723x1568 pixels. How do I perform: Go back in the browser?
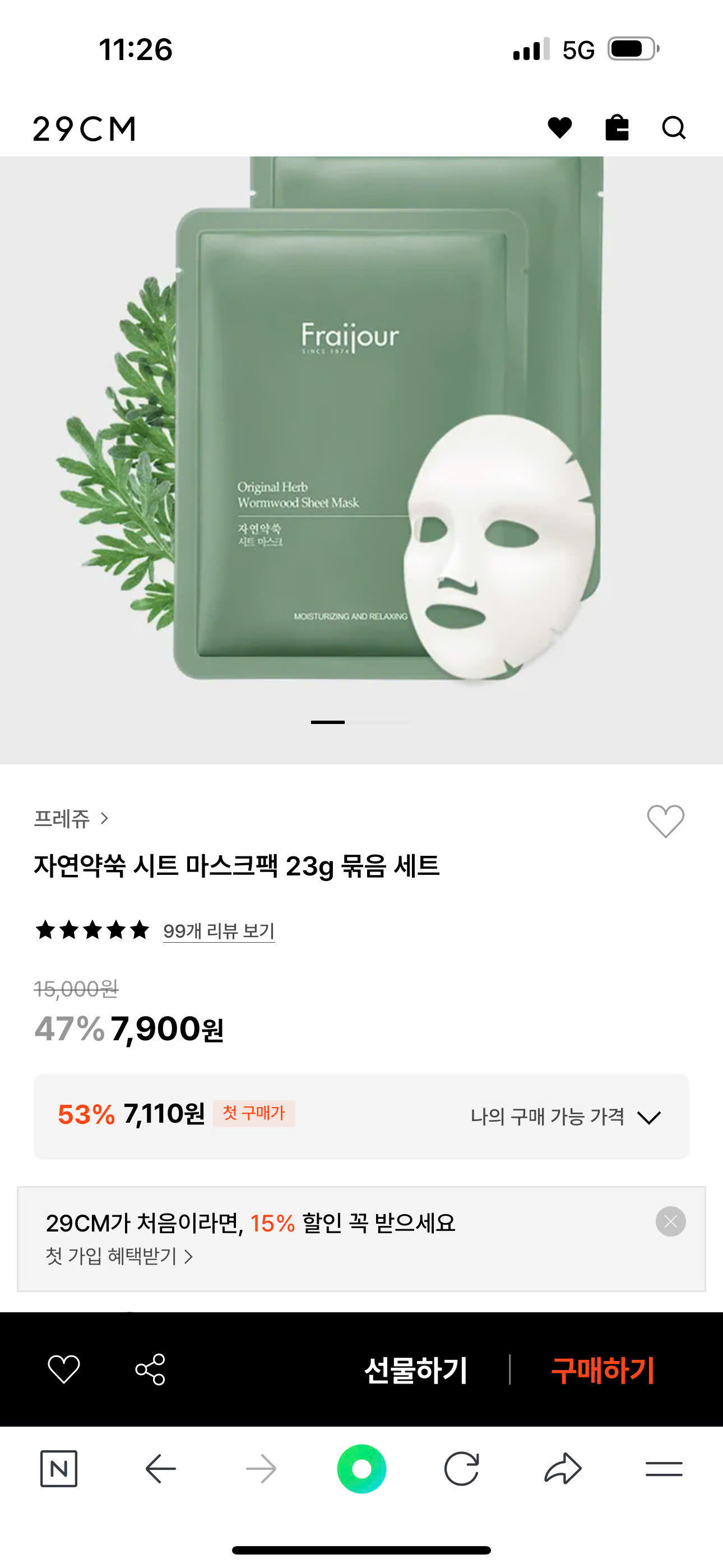(x=161, y=1469)
